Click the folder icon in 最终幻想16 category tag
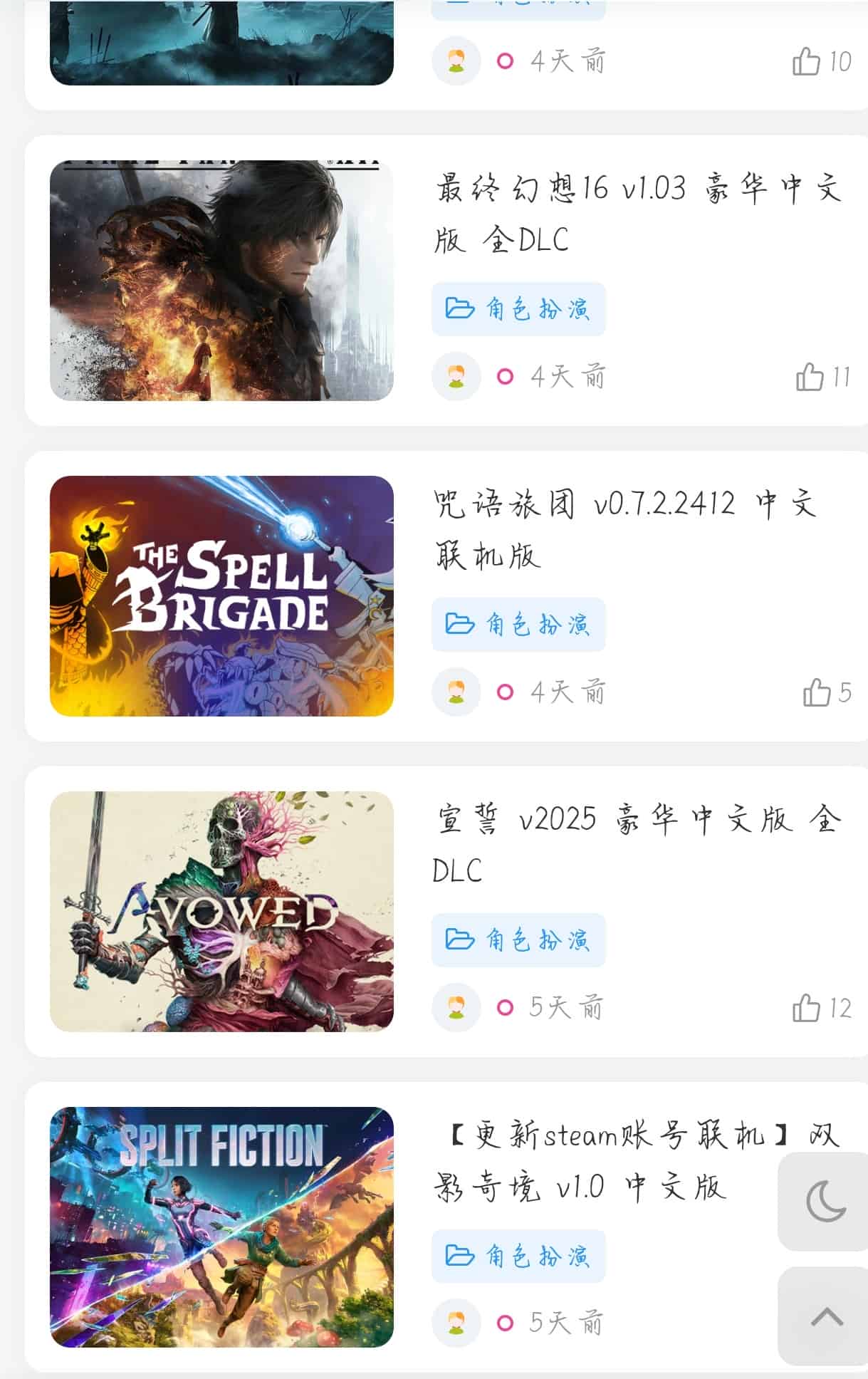This screenshot has width=868, height=1379. (463, 308)
